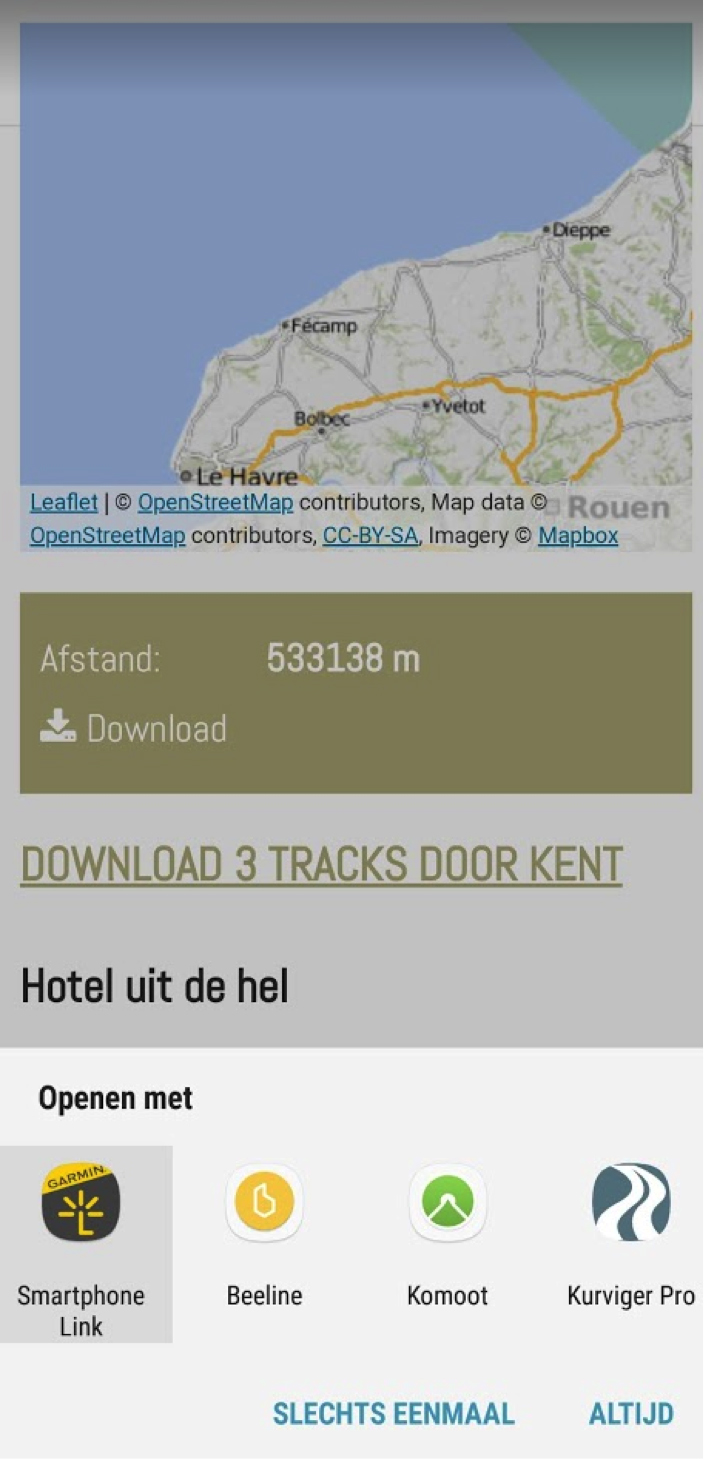704x1459 pixels.
Task: Choose Altijd to always use this app
Action: 631,1413
